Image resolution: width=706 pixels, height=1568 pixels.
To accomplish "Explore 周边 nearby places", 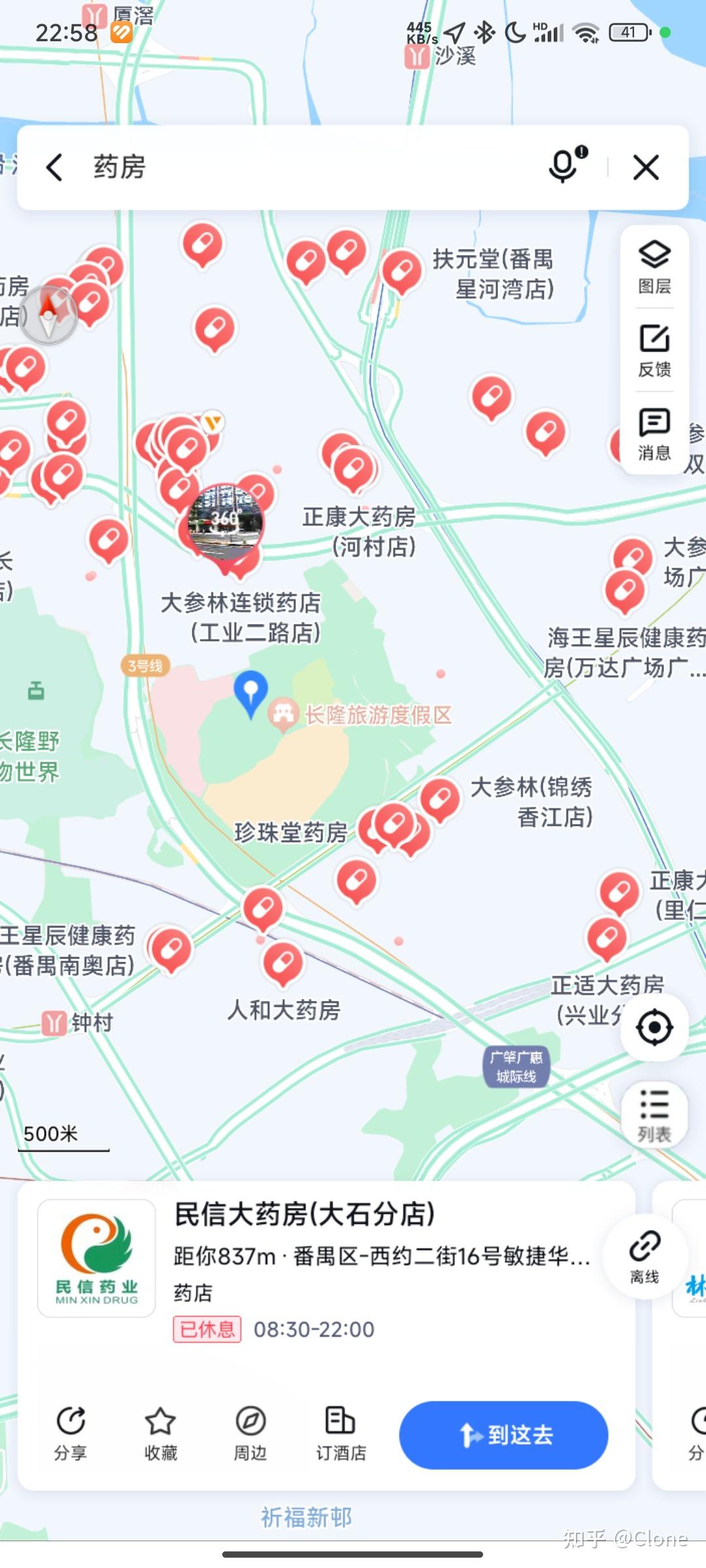I will [250, 1434].
